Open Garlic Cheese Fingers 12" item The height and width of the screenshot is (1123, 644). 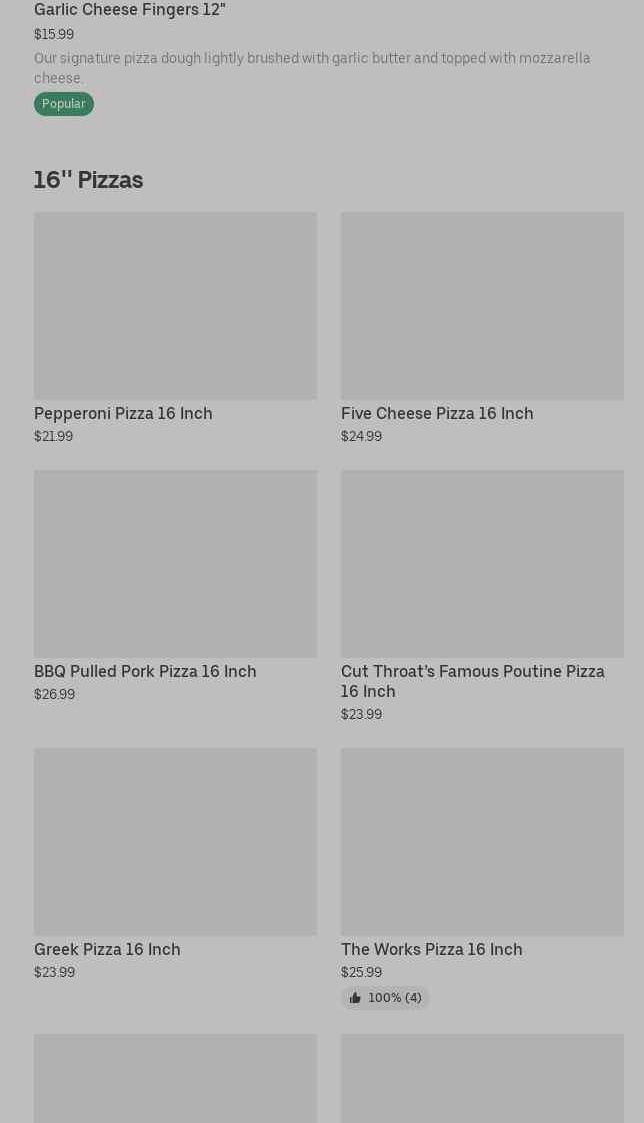[x=130, y=10]
